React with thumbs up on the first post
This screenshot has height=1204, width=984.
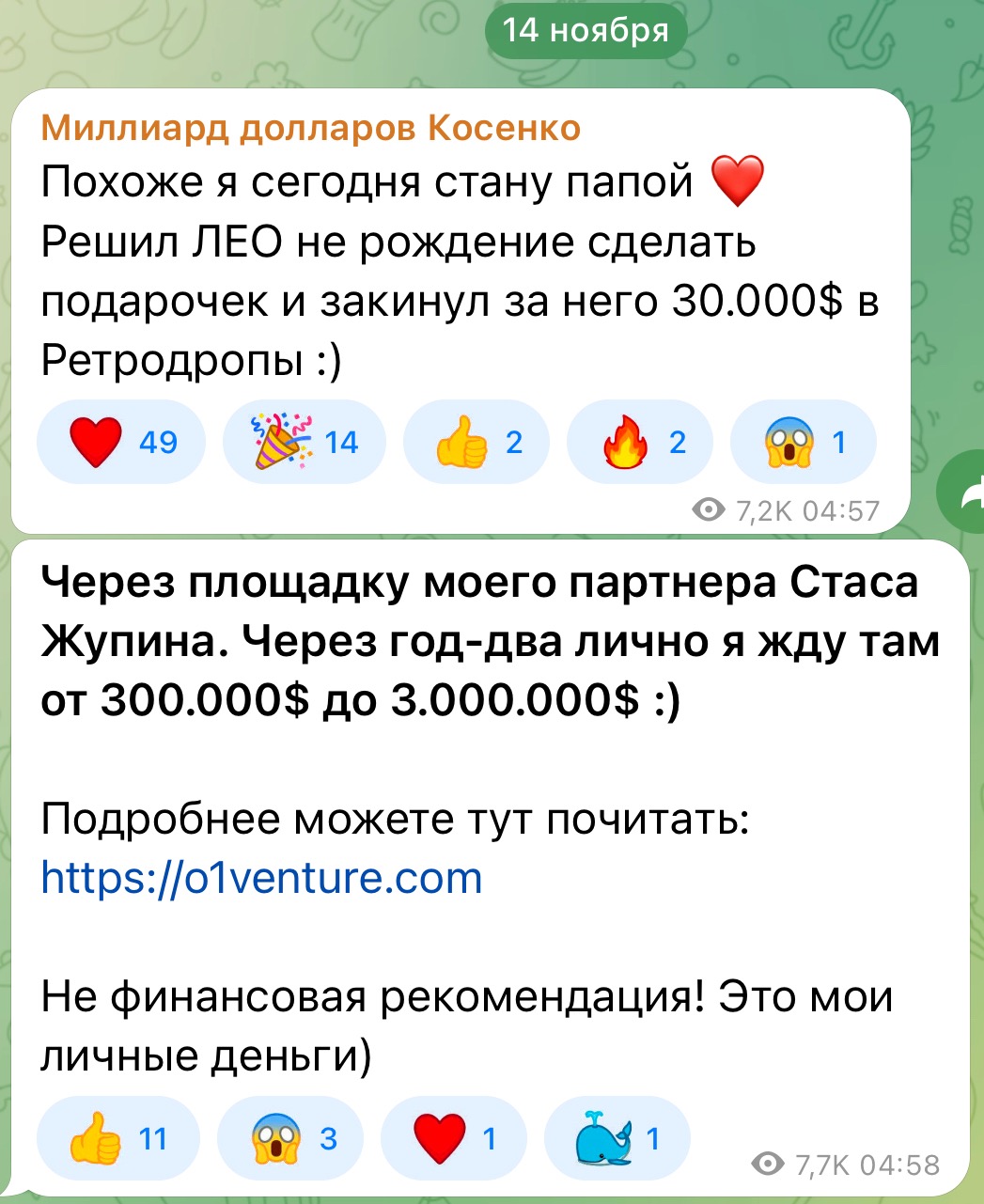(476, 442)
